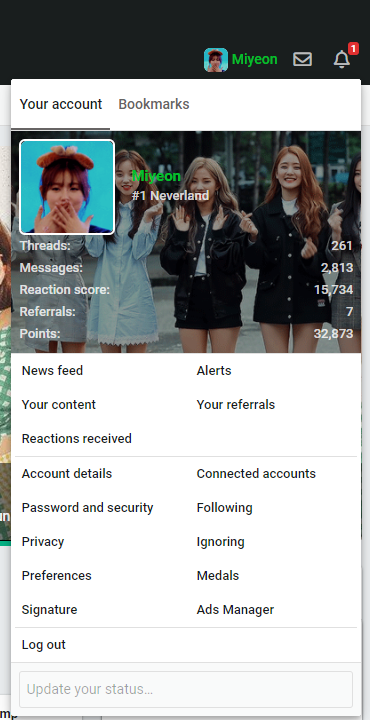Go to Alerts
The width and height of the screenshot is (370, 720).
pyautogui.click(x=214, y=371)
